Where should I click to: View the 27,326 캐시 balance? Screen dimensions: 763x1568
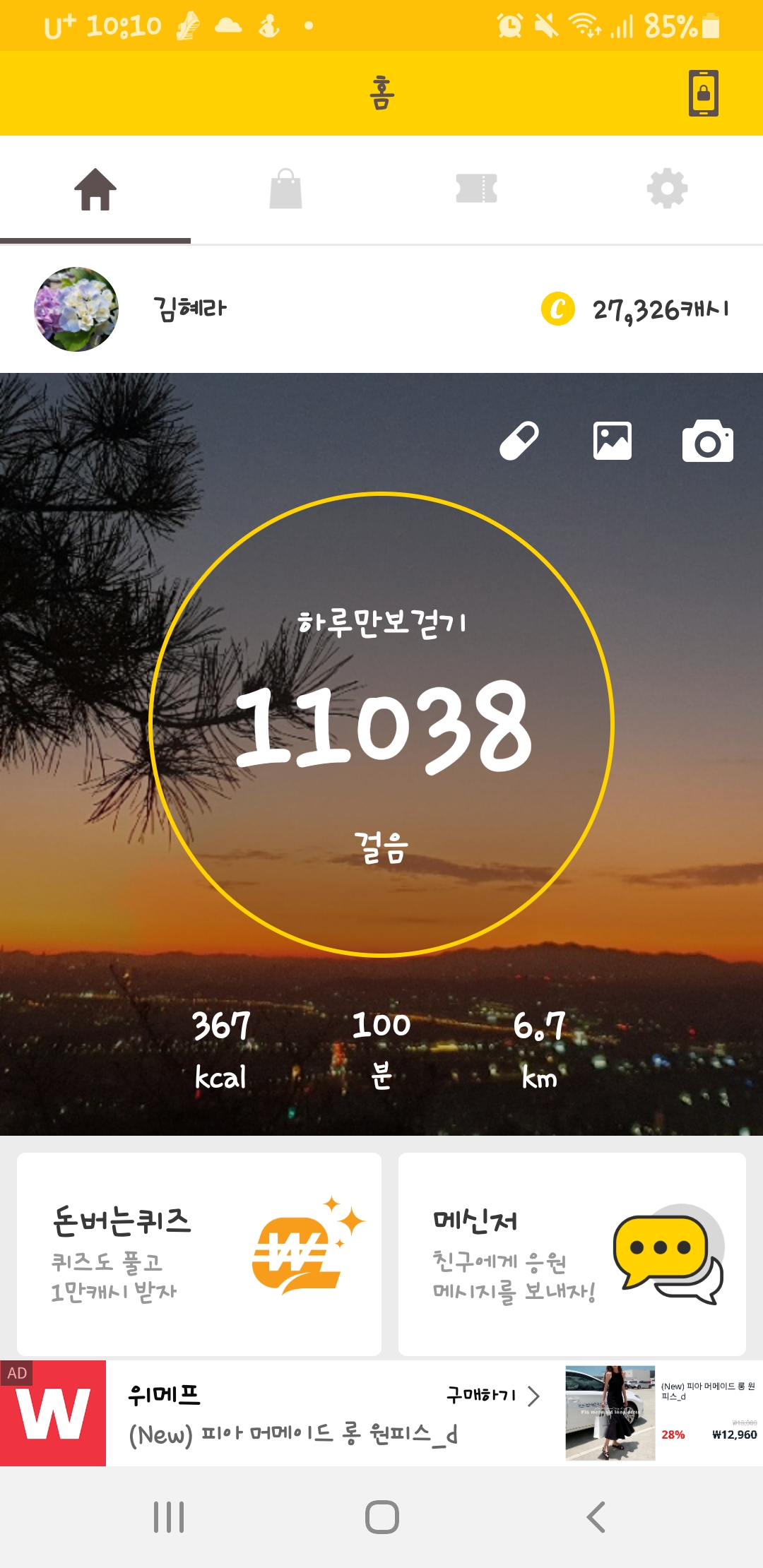tap(636, 309)
